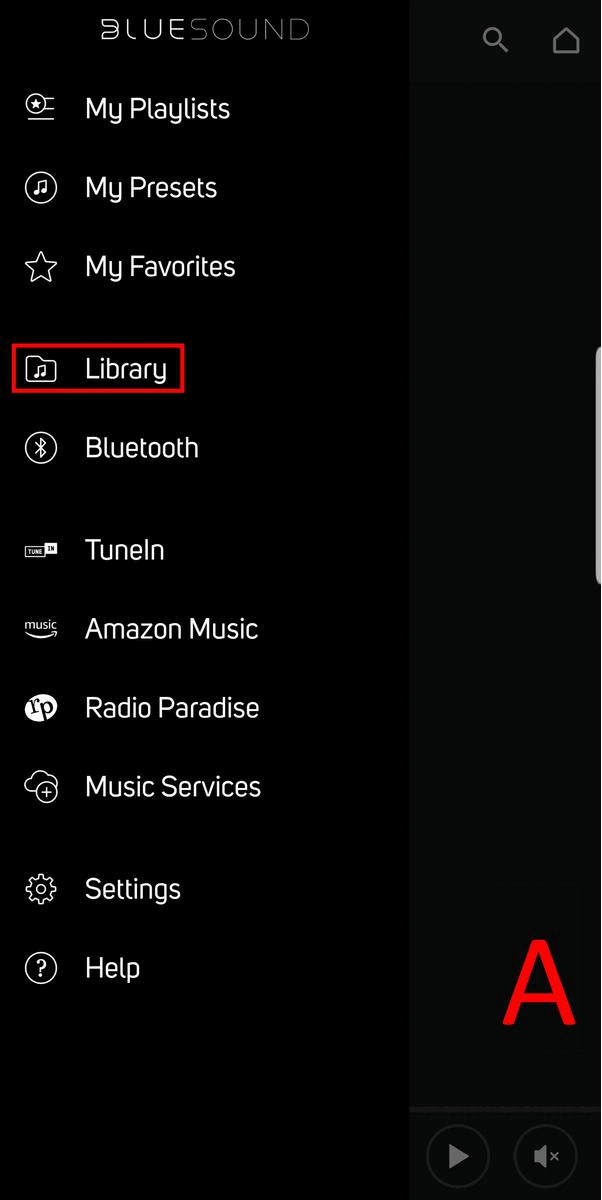Toggle the mute speaker button
602x1200 pixels.
(545, 1156)
